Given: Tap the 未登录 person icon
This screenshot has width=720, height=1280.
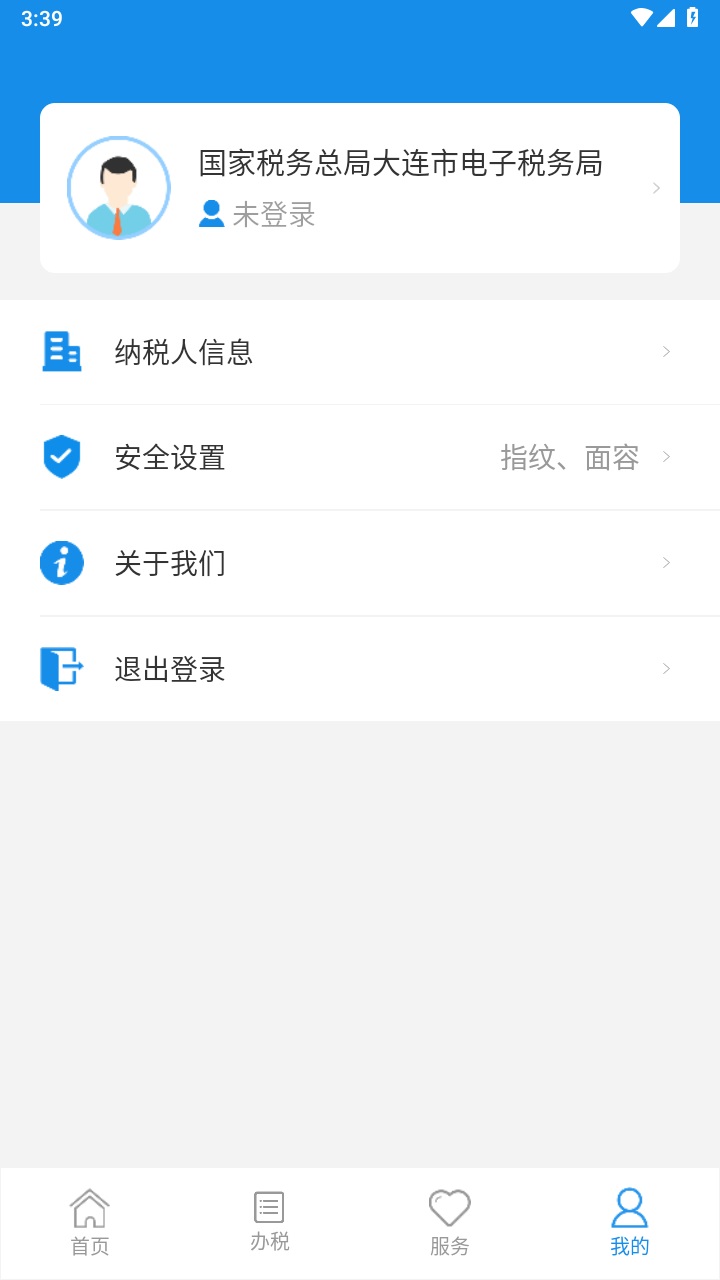Looking at the screenshot, I should coord(210,213).
